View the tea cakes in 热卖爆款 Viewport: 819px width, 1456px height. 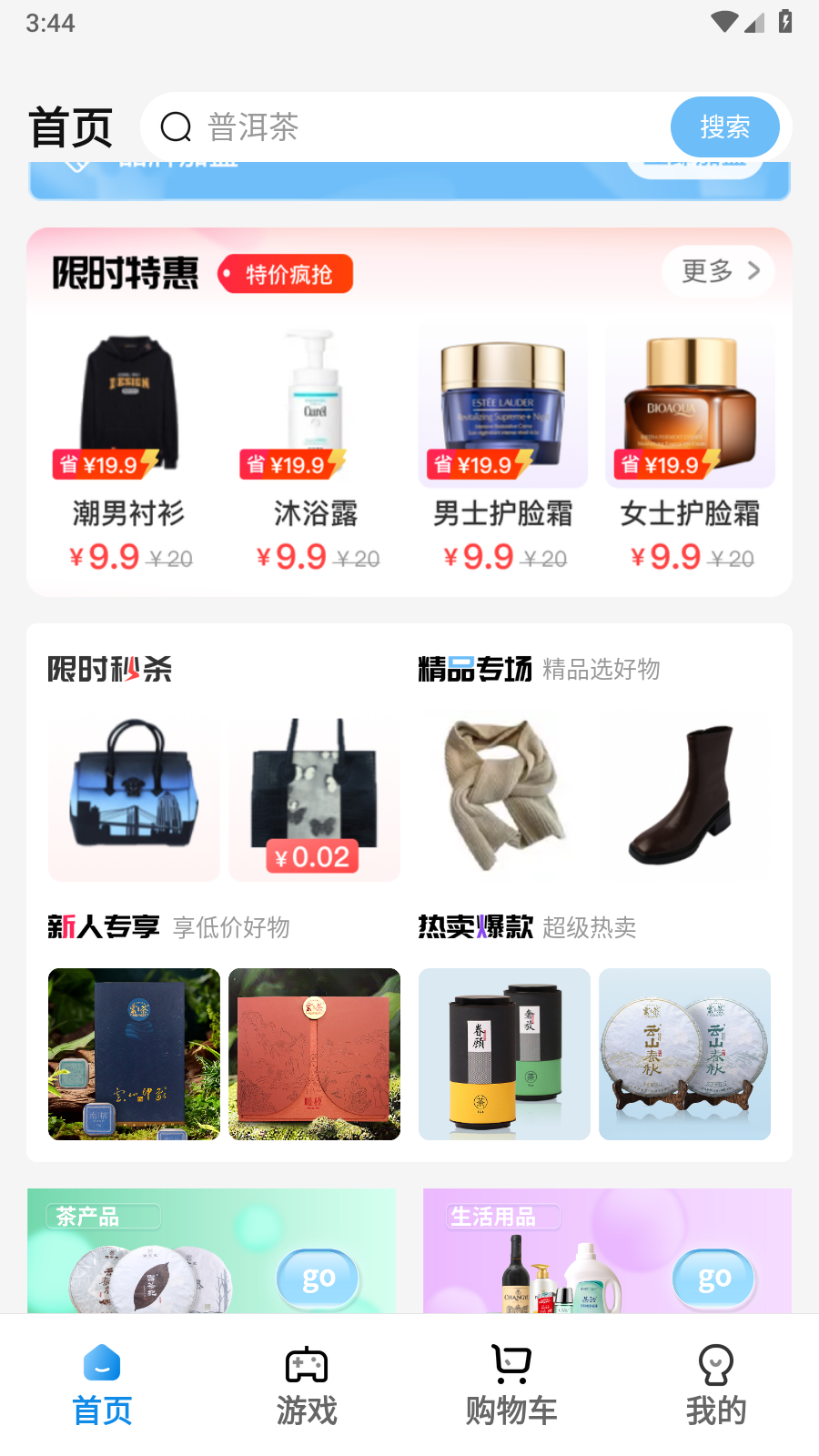(684, 1054)
